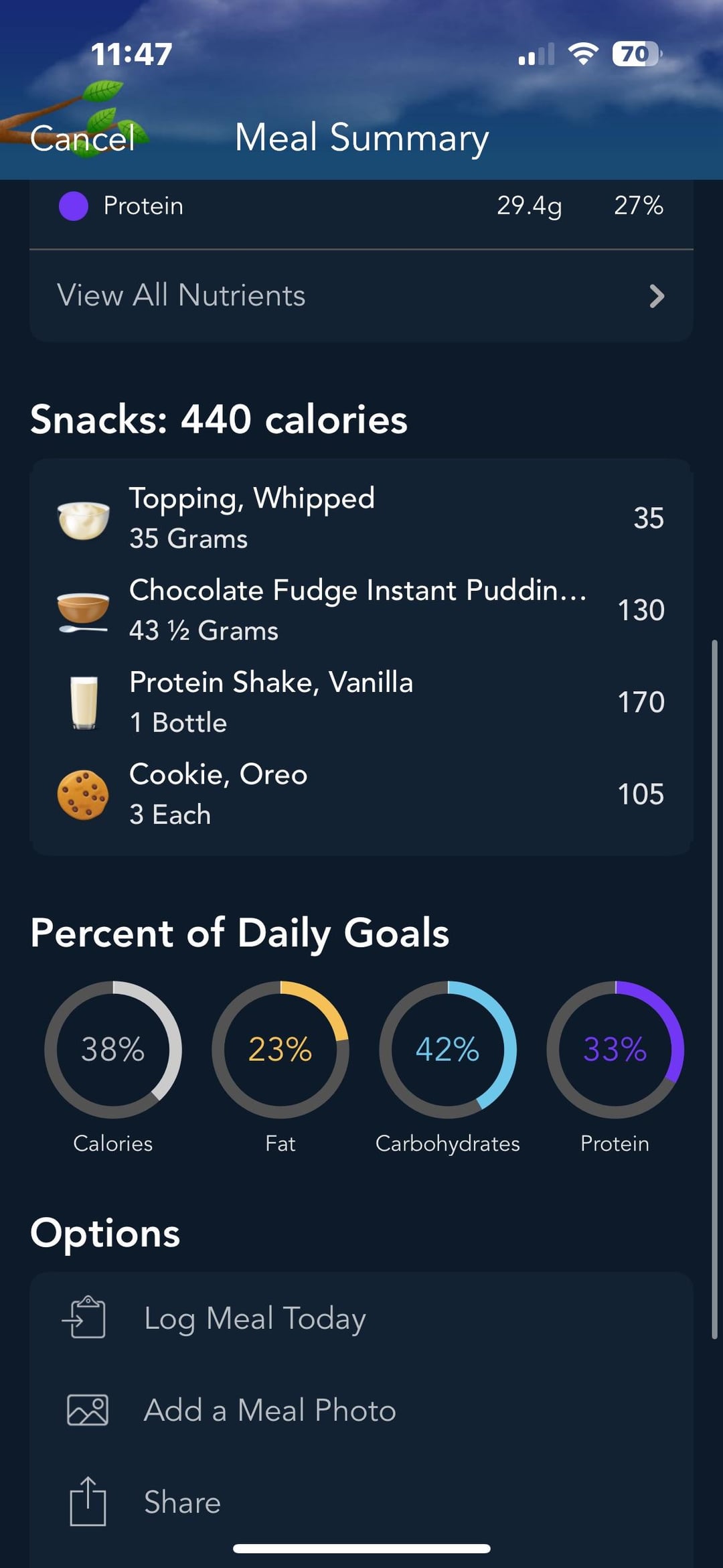Share this meal
The image size is (723, 1568).
[x=361, y=1502]
